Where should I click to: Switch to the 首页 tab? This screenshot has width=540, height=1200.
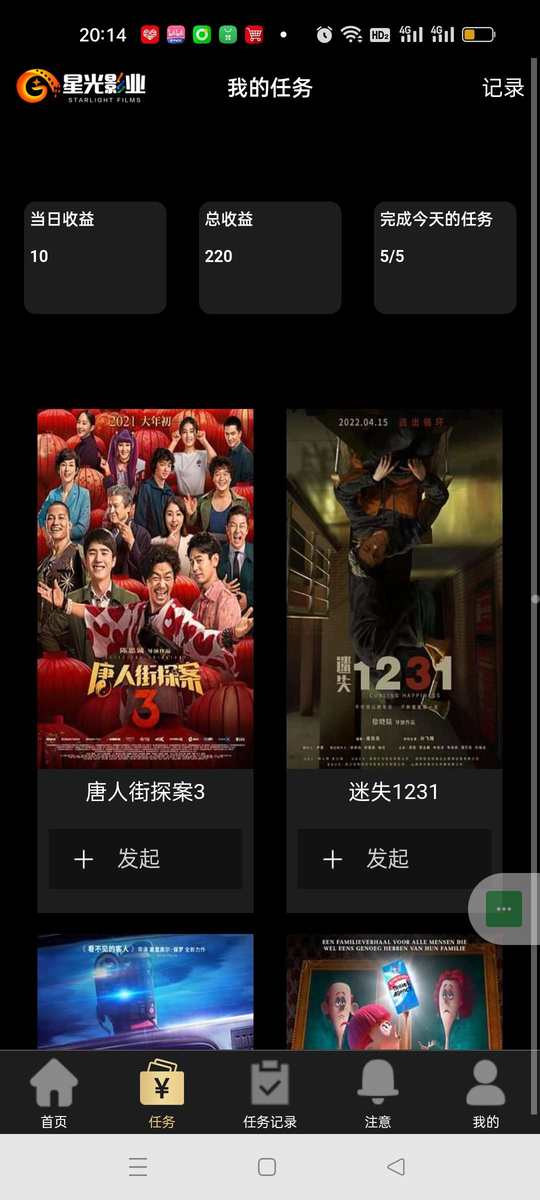54,1093
